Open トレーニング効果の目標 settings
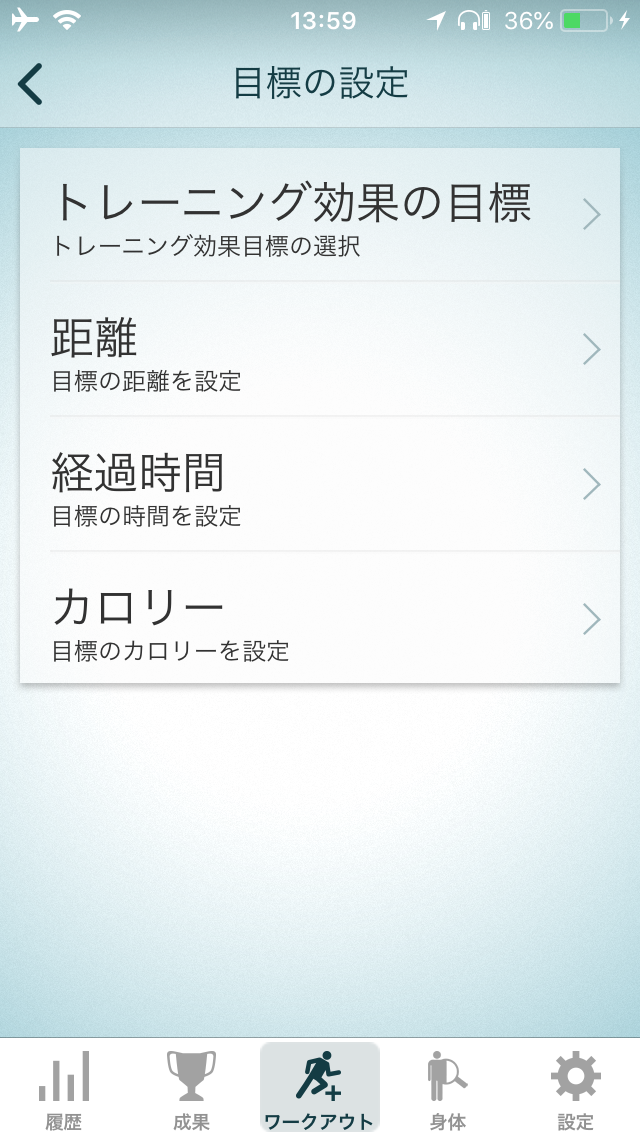This screenshot has height=1136, width=640. click(320, 216)
